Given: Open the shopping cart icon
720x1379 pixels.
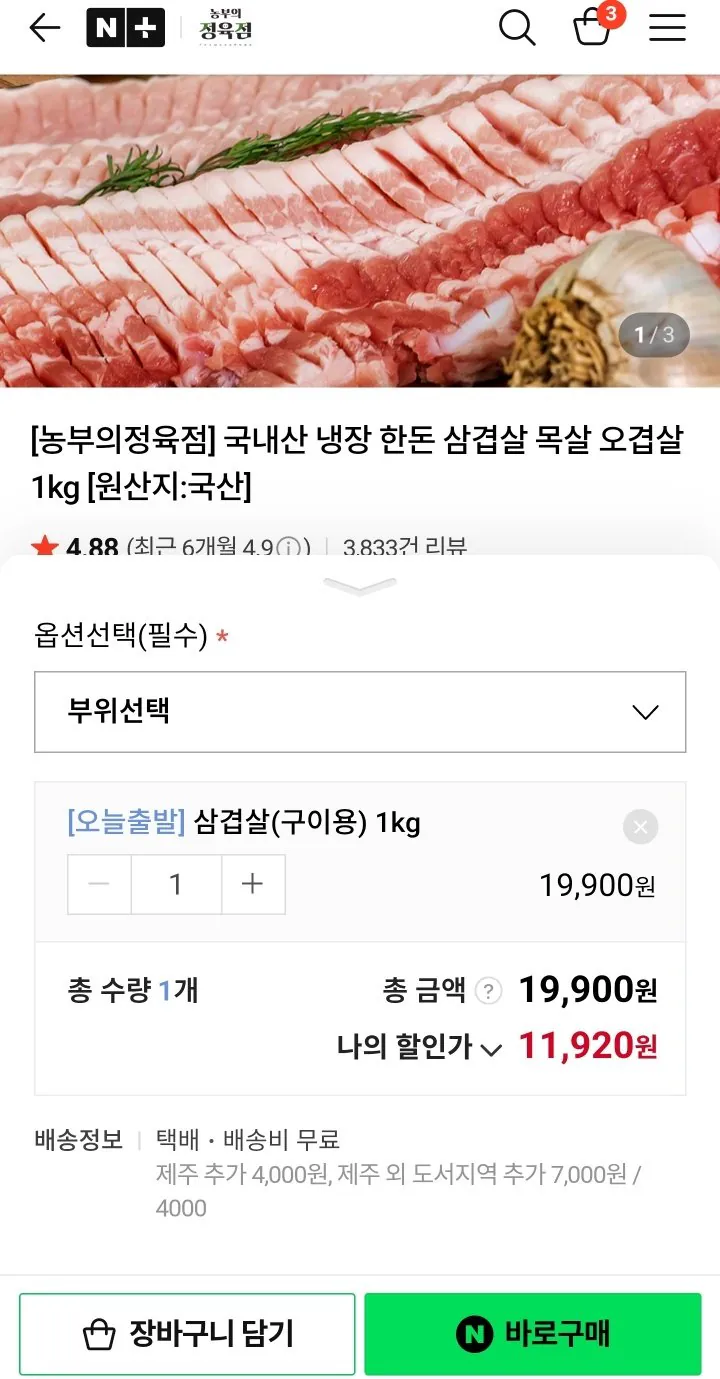Looking at the screenshot, I should click(592, 30).
